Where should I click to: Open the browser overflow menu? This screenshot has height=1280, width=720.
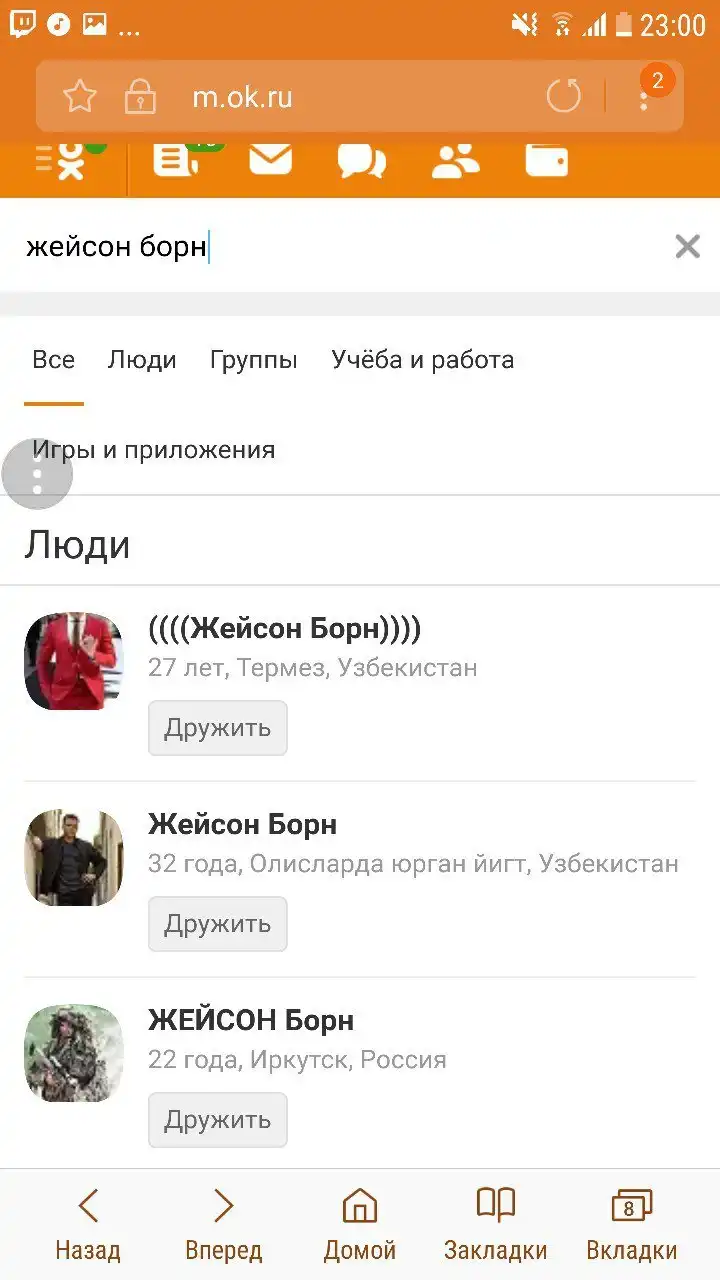(x=644, y=97)
